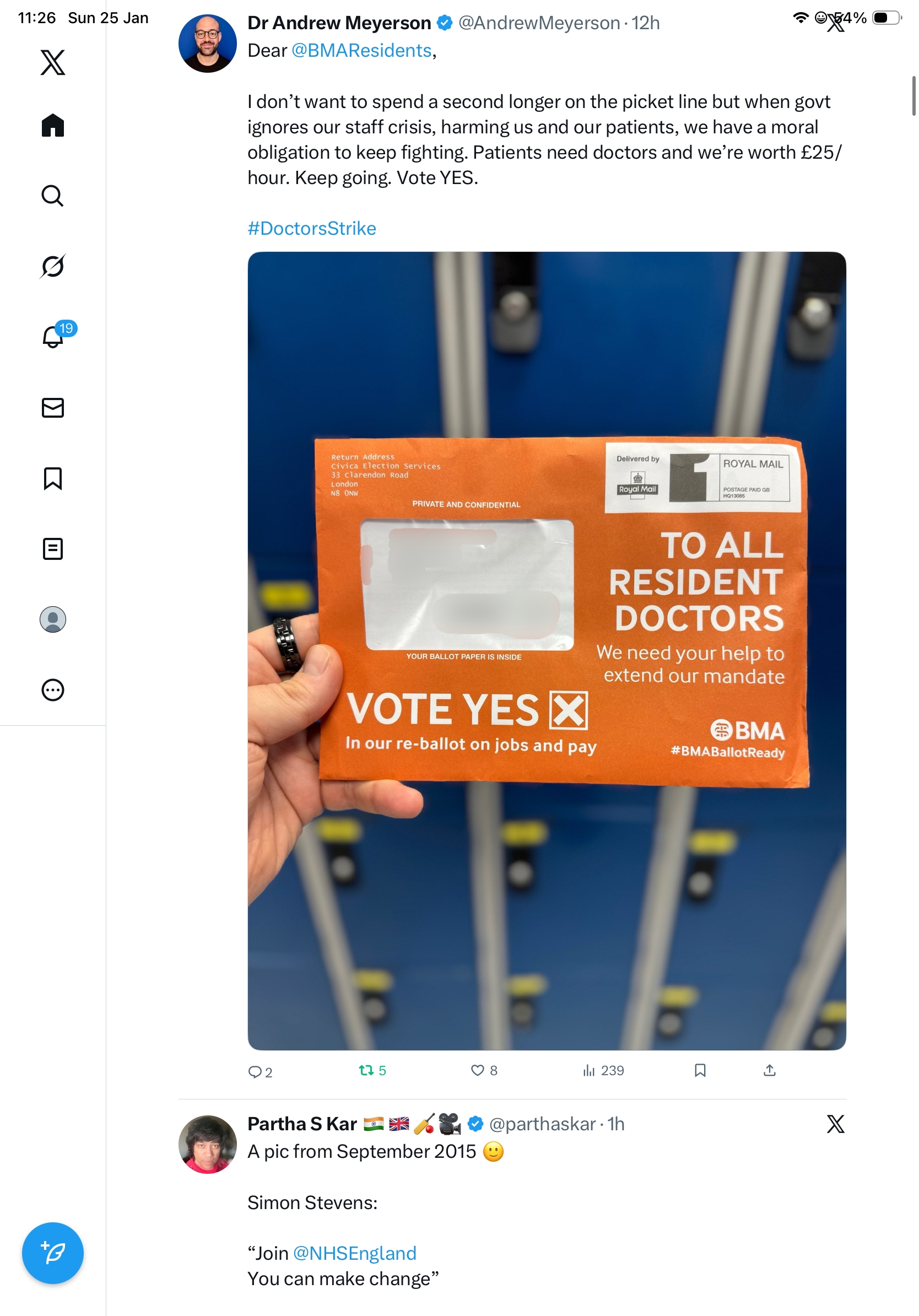Viewport: 919px width, 1316px height.
Task: View the orange ballot envelope photo
Action: (546, 650)
